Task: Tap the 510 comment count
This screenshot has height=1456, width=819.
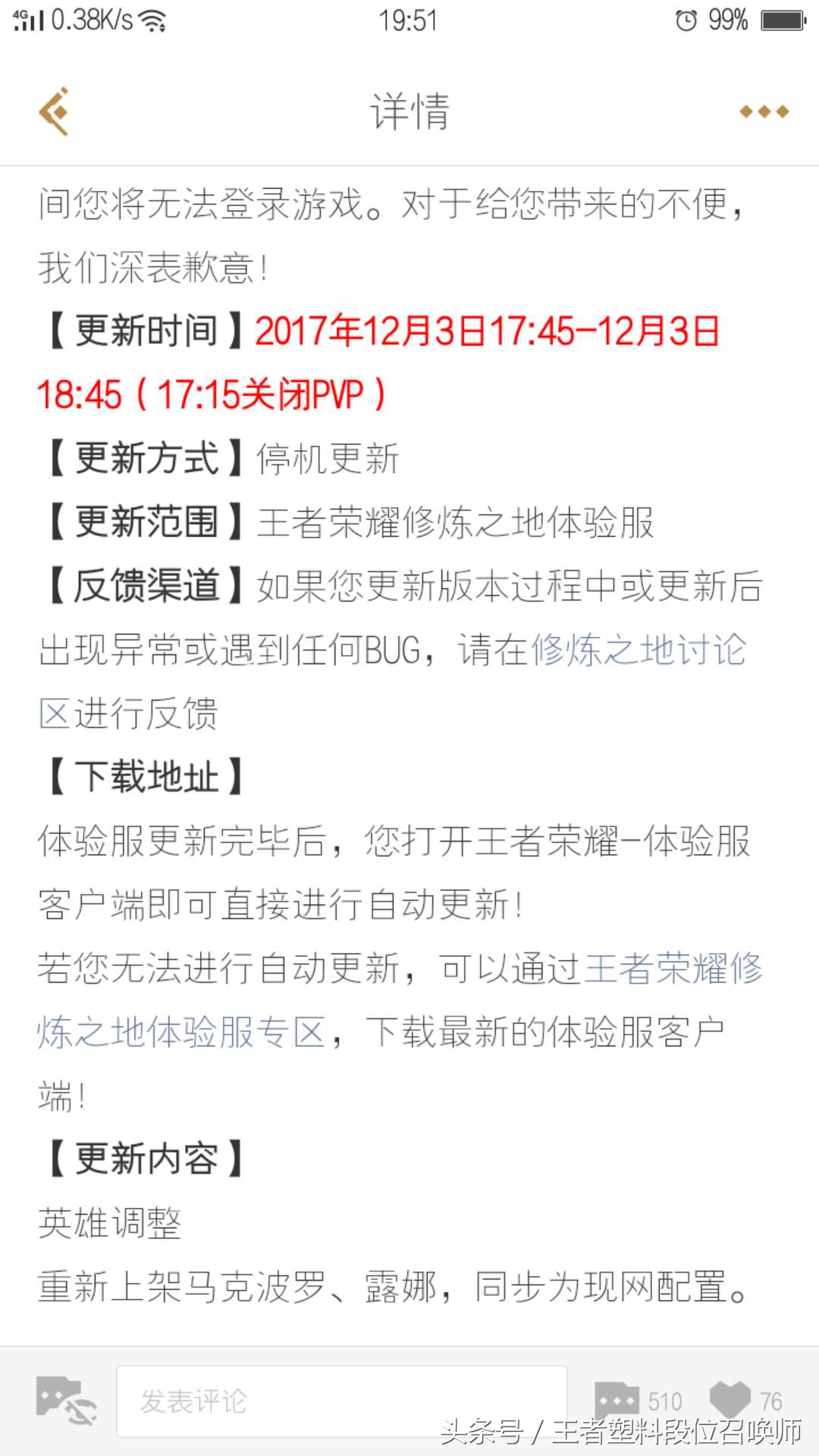Action: coord(664,1401)
